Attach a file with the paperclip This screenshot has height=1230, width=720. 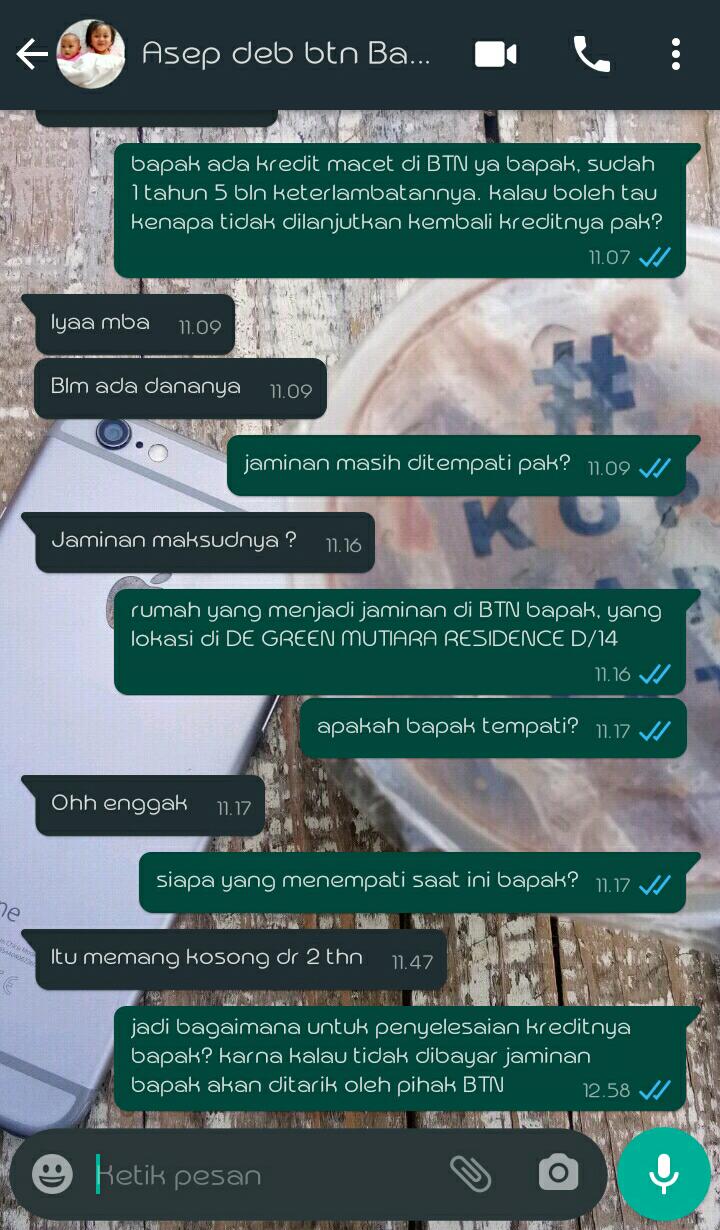pyautogui.click(x=470, y=1174)
